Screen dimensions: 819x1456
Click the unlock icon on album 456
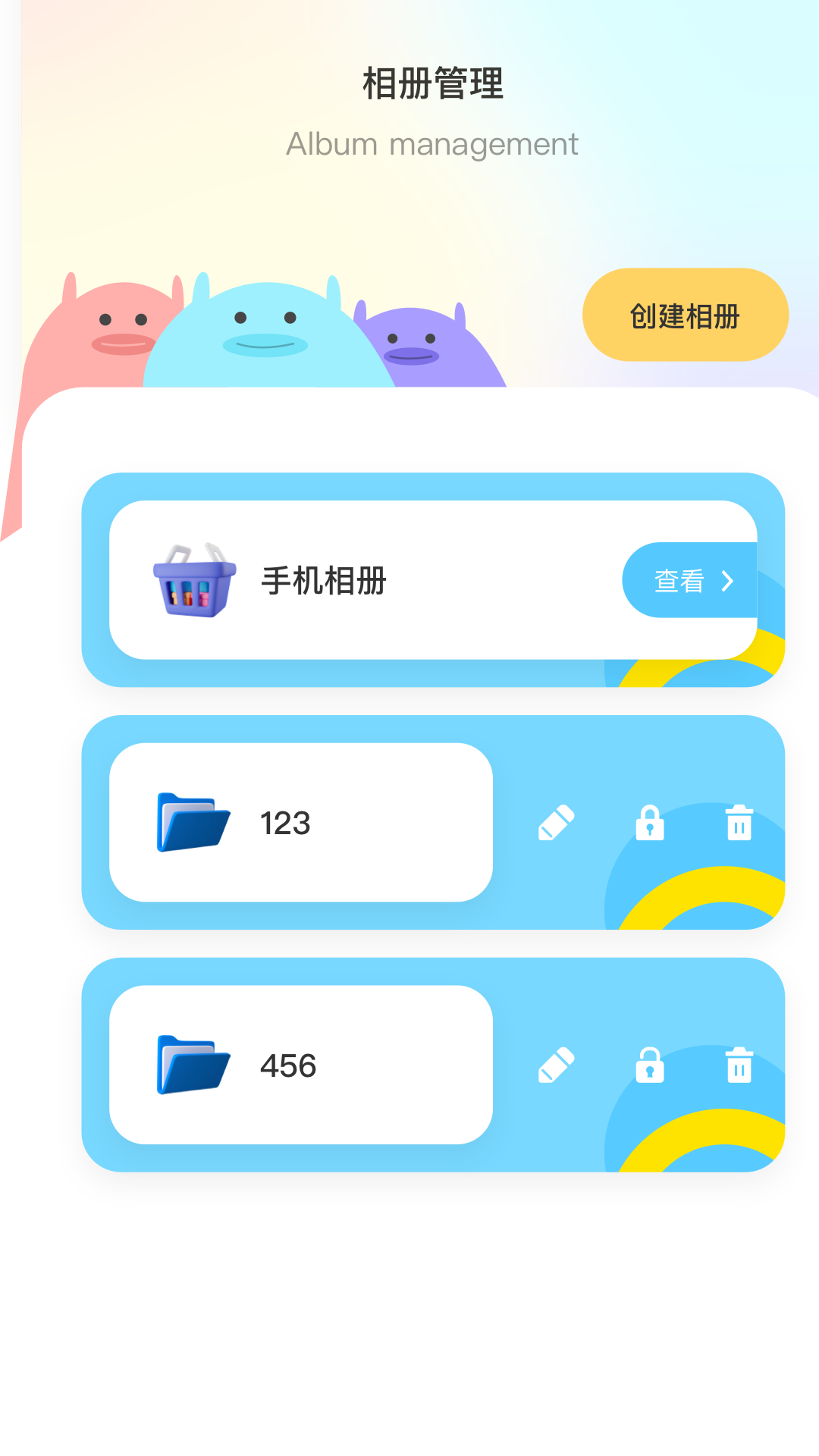[651, 1065]
